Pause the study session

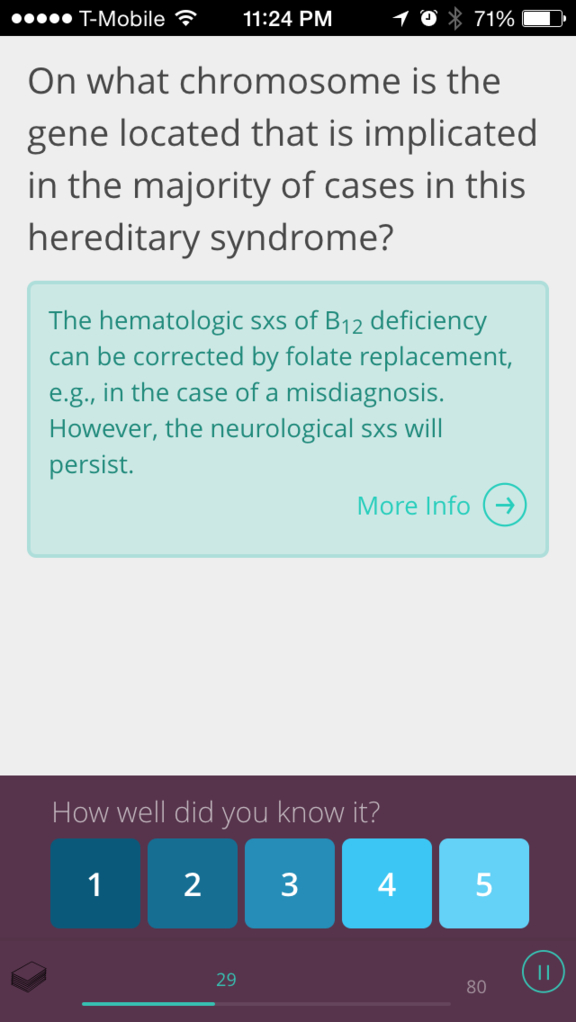543,972
